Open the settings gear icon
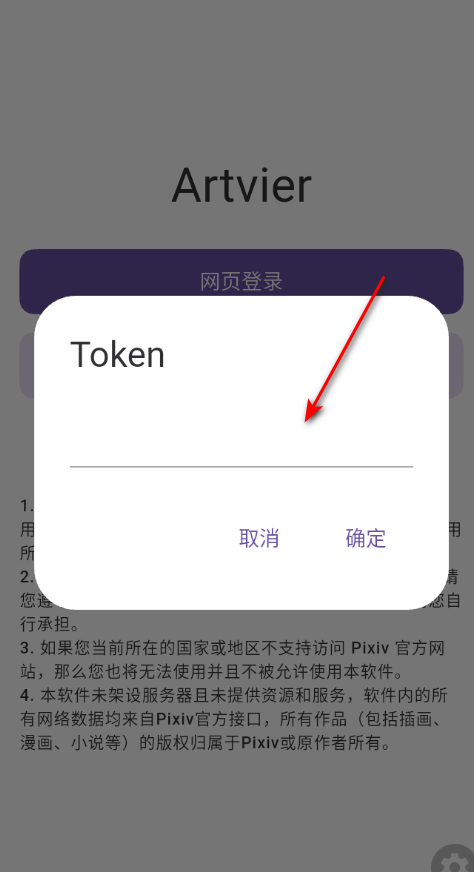Viewport: 474px width, 872px height. [454, 859]
